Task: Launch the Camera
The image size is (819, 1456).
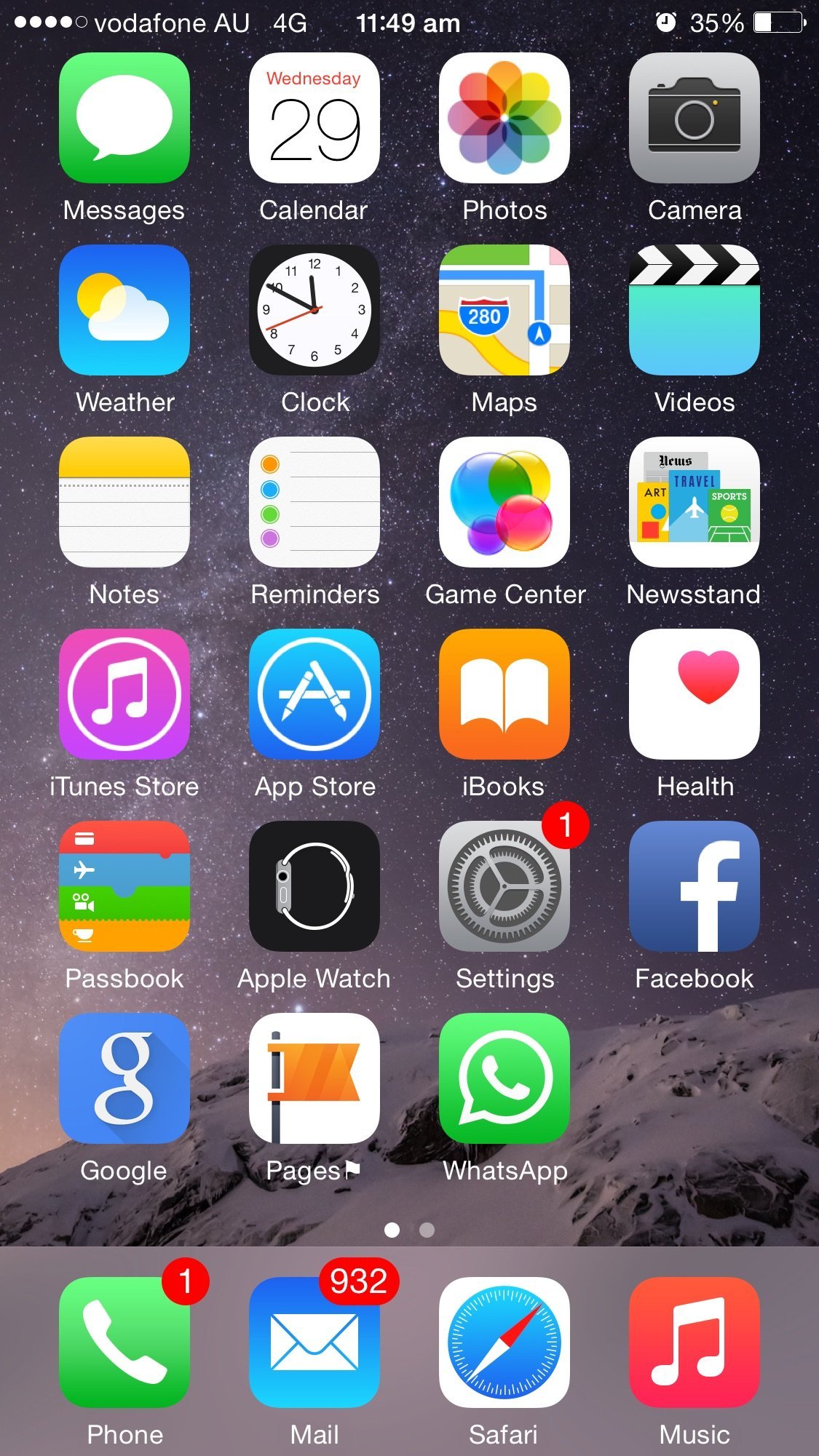Action: click(694, 118)
